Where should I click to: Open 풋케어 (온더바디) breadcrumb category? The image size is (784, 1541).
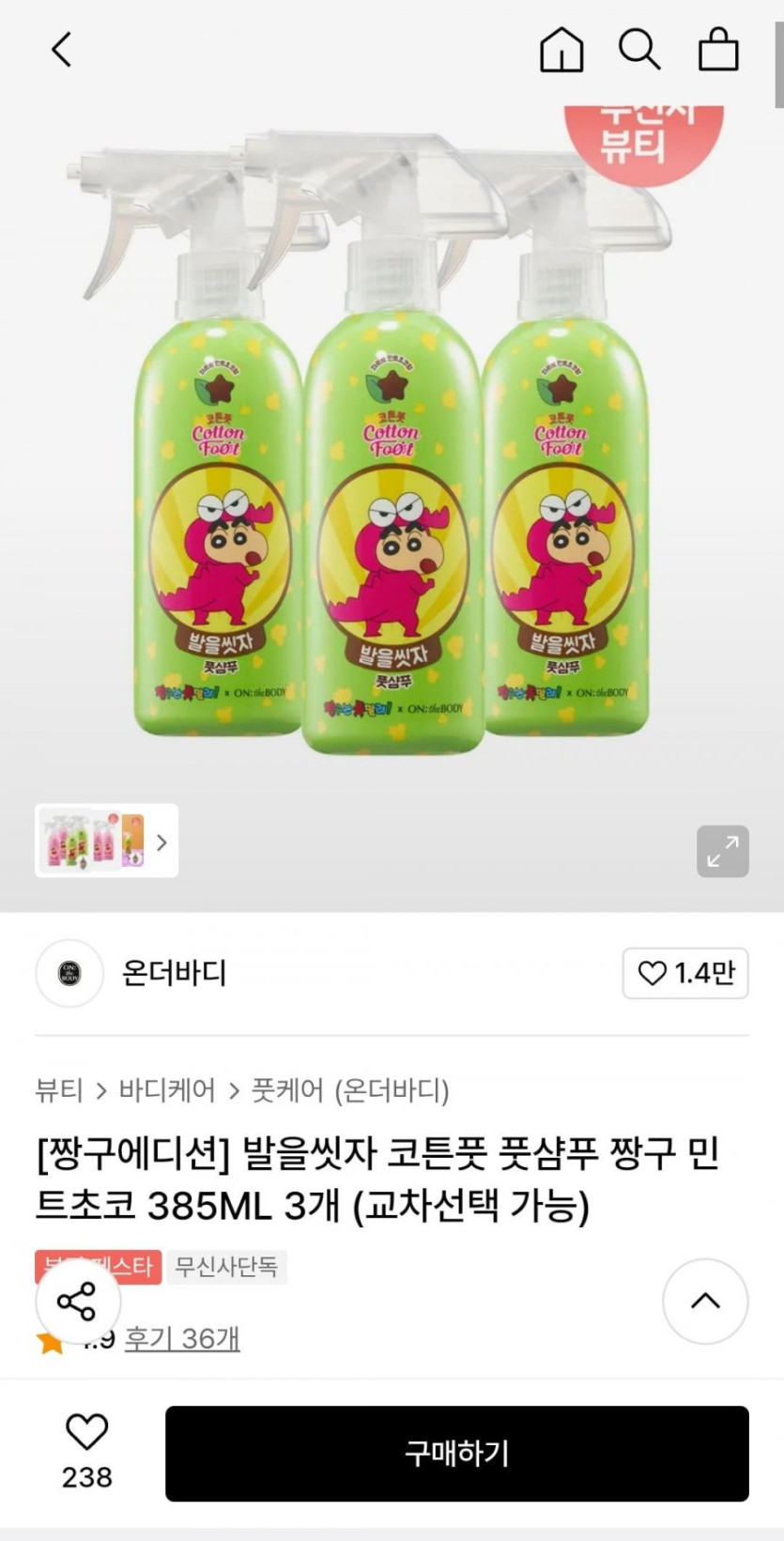[x=350, y=1090]
